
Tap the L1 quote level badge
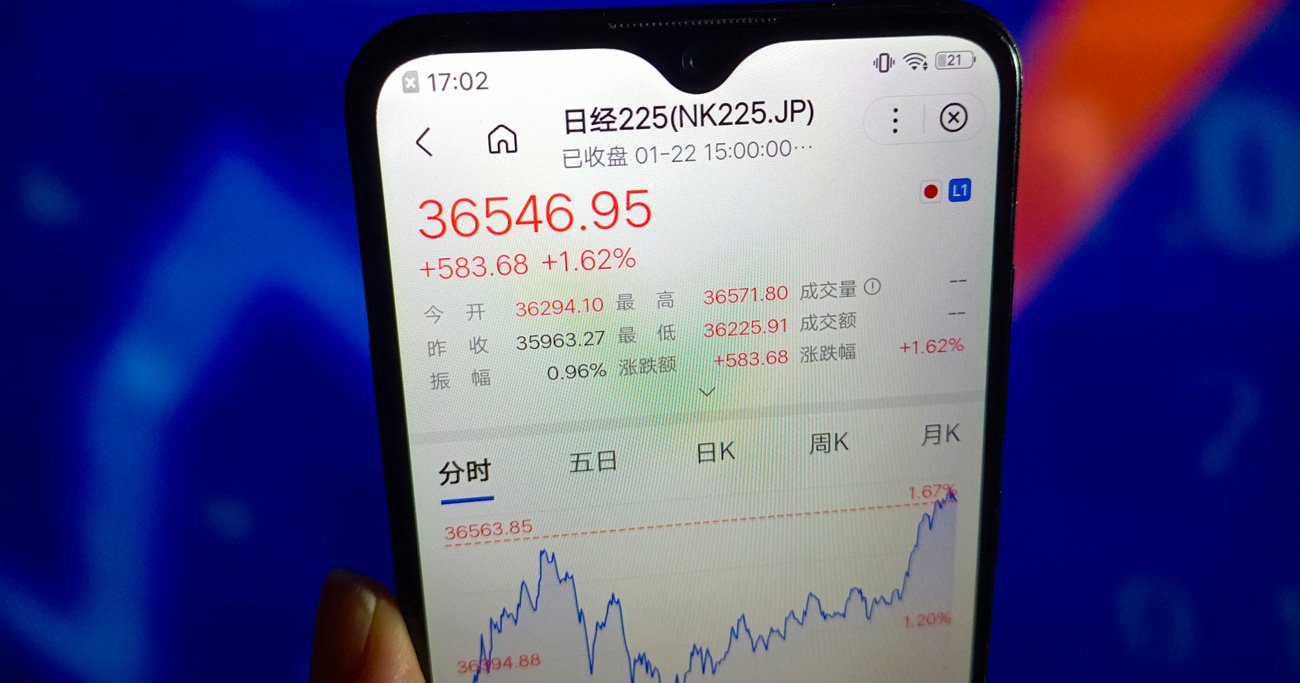point(959,190)
